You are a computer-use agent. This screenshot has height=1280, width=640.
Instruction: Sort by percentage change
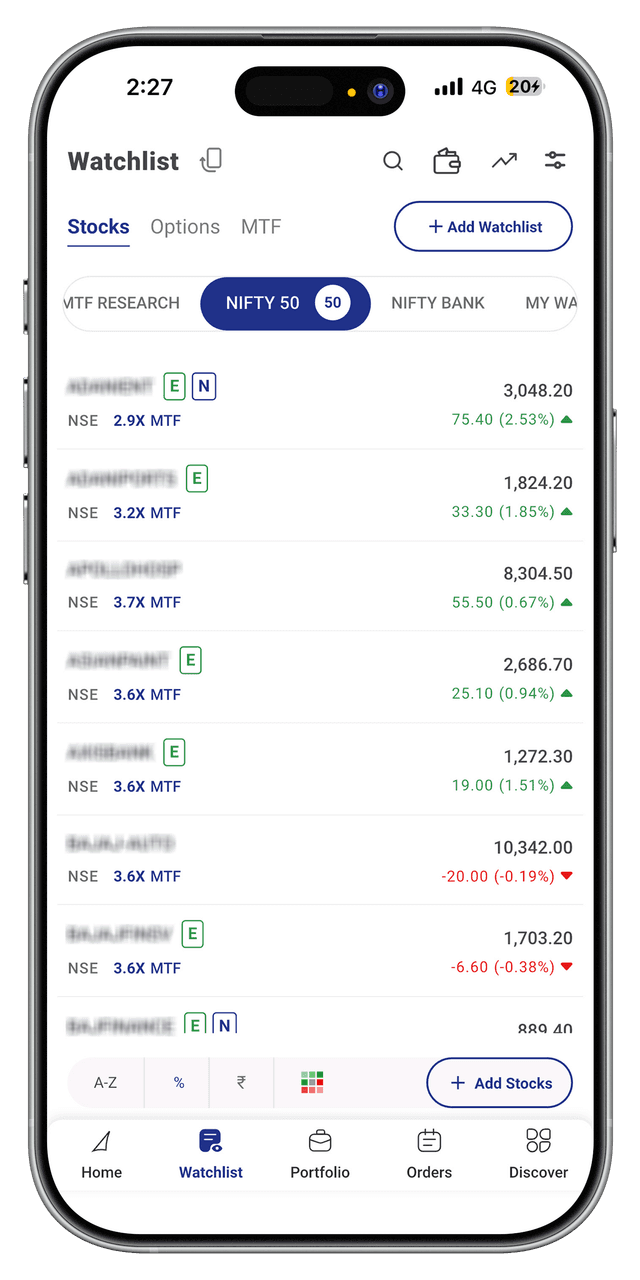[x=178, y=1083]
